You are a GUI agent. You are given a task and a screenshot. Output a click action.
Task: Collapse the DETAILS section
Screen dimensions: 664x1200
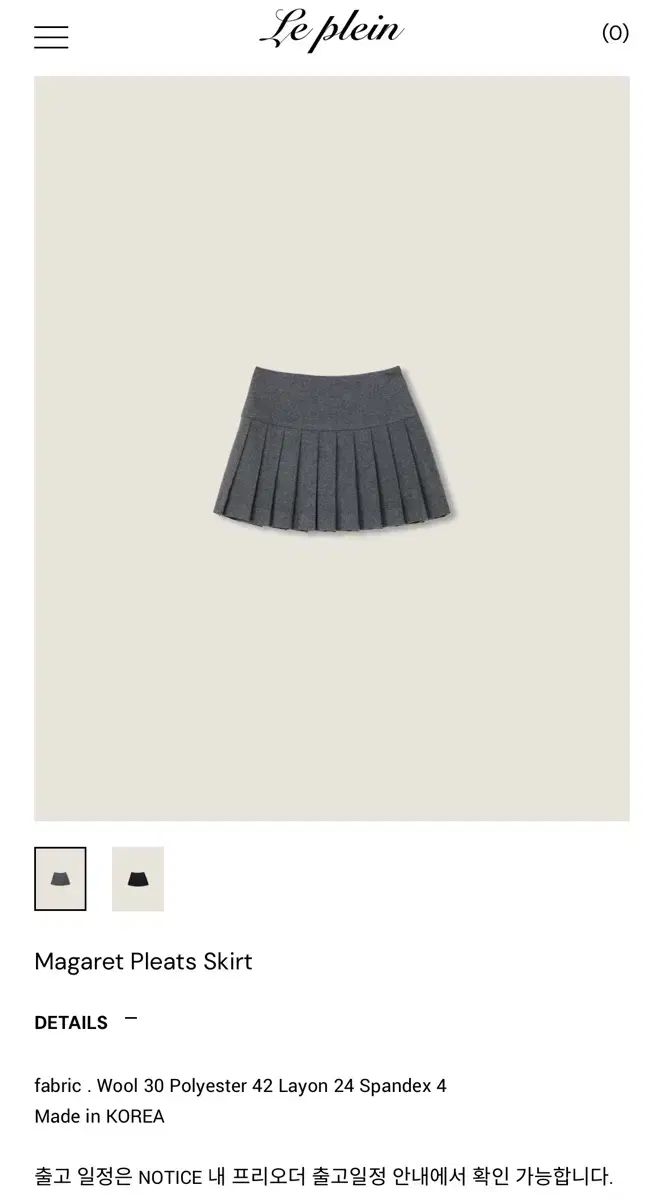tap(131, 1020)
